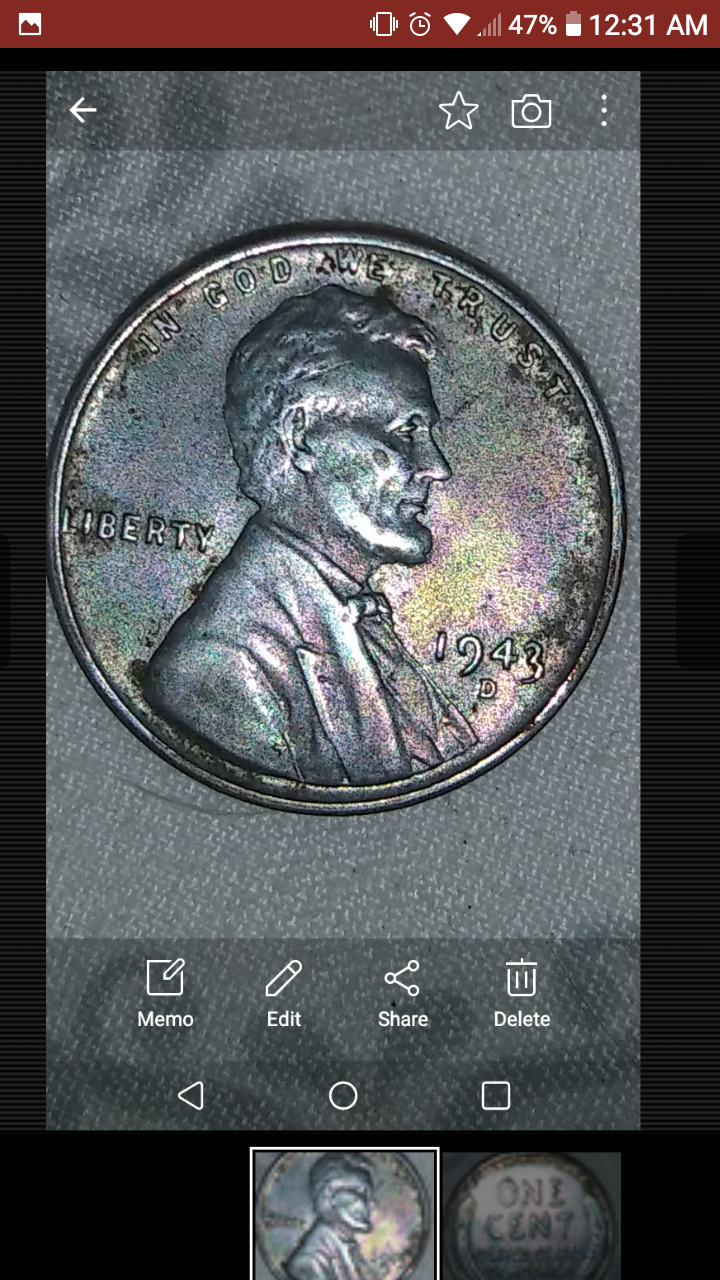Image resolution: width=720 pixels, height=1280 pixels.
Task: Go back using the top-left arrow
Action: coord(83,111)
